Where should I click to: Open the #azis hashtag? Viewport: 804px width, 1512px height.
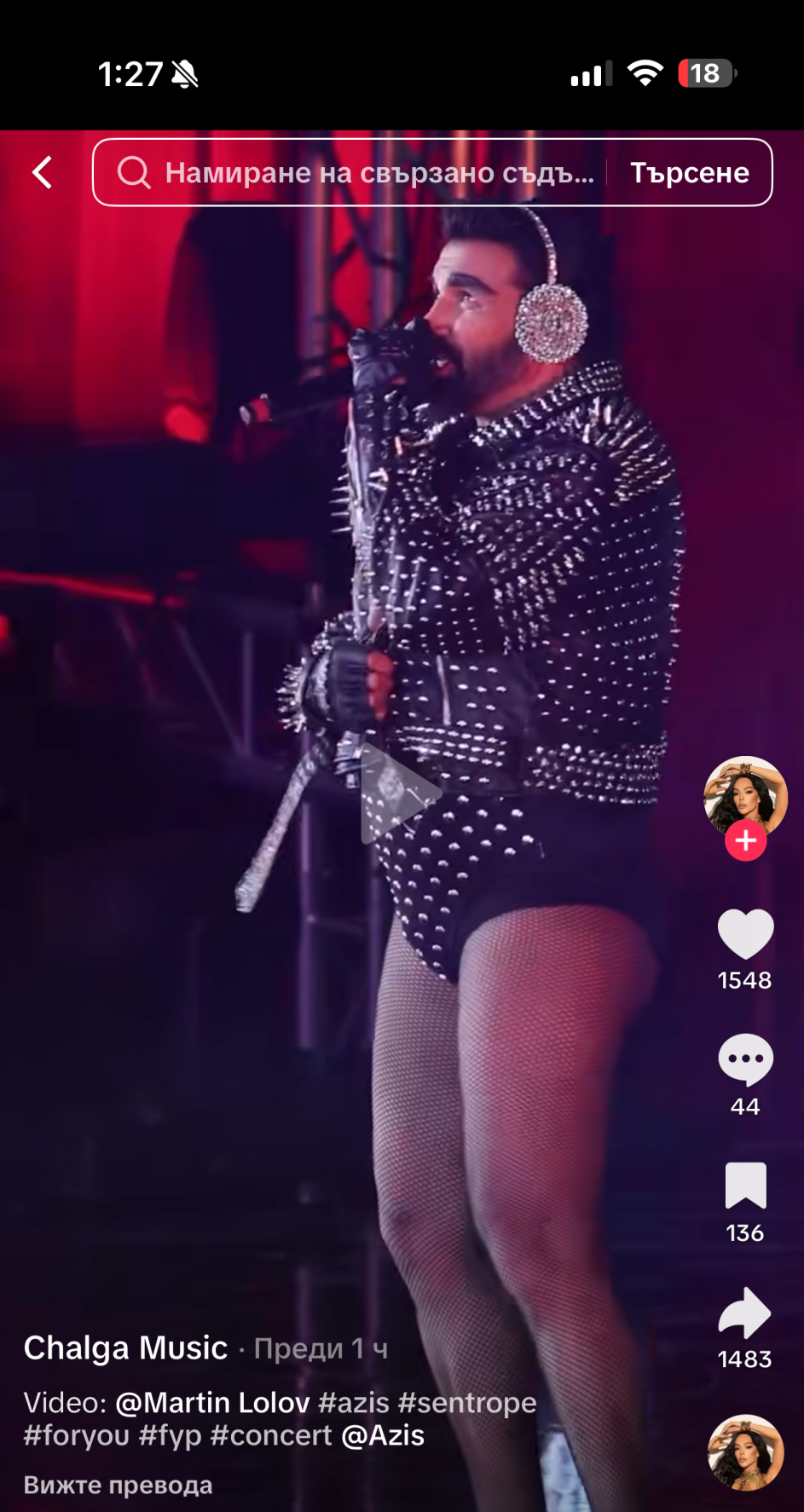pos(354,1403)
